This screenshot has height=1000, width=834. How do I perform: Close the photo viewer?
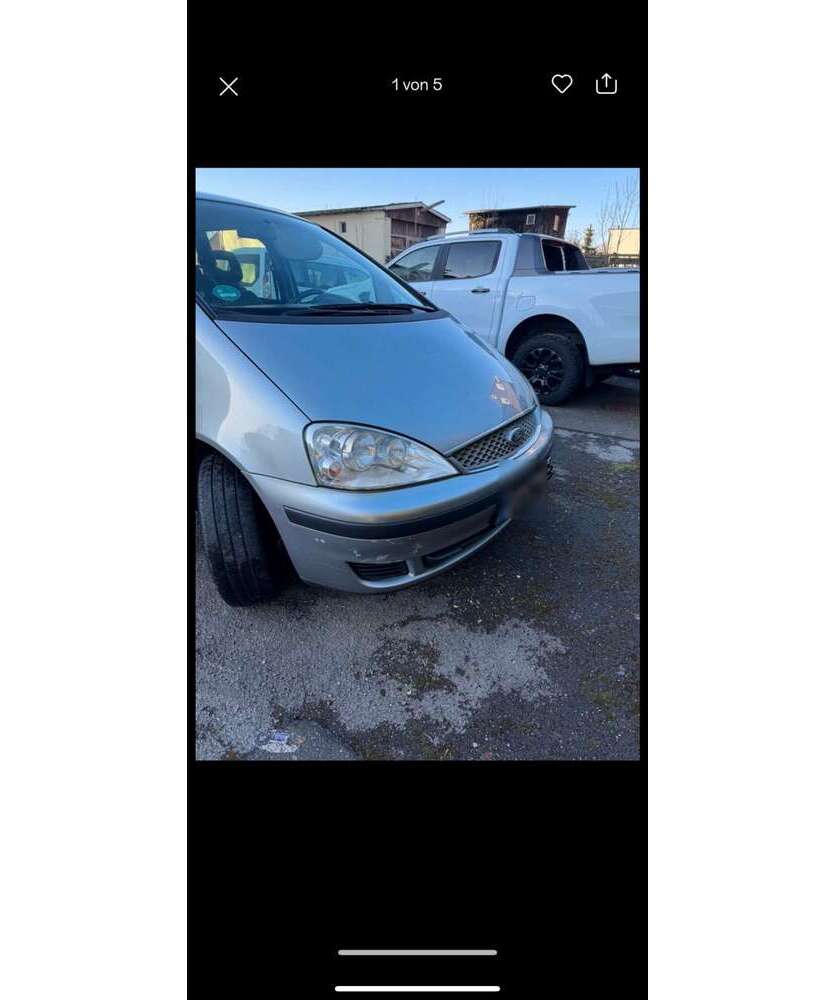click(229, 87)
